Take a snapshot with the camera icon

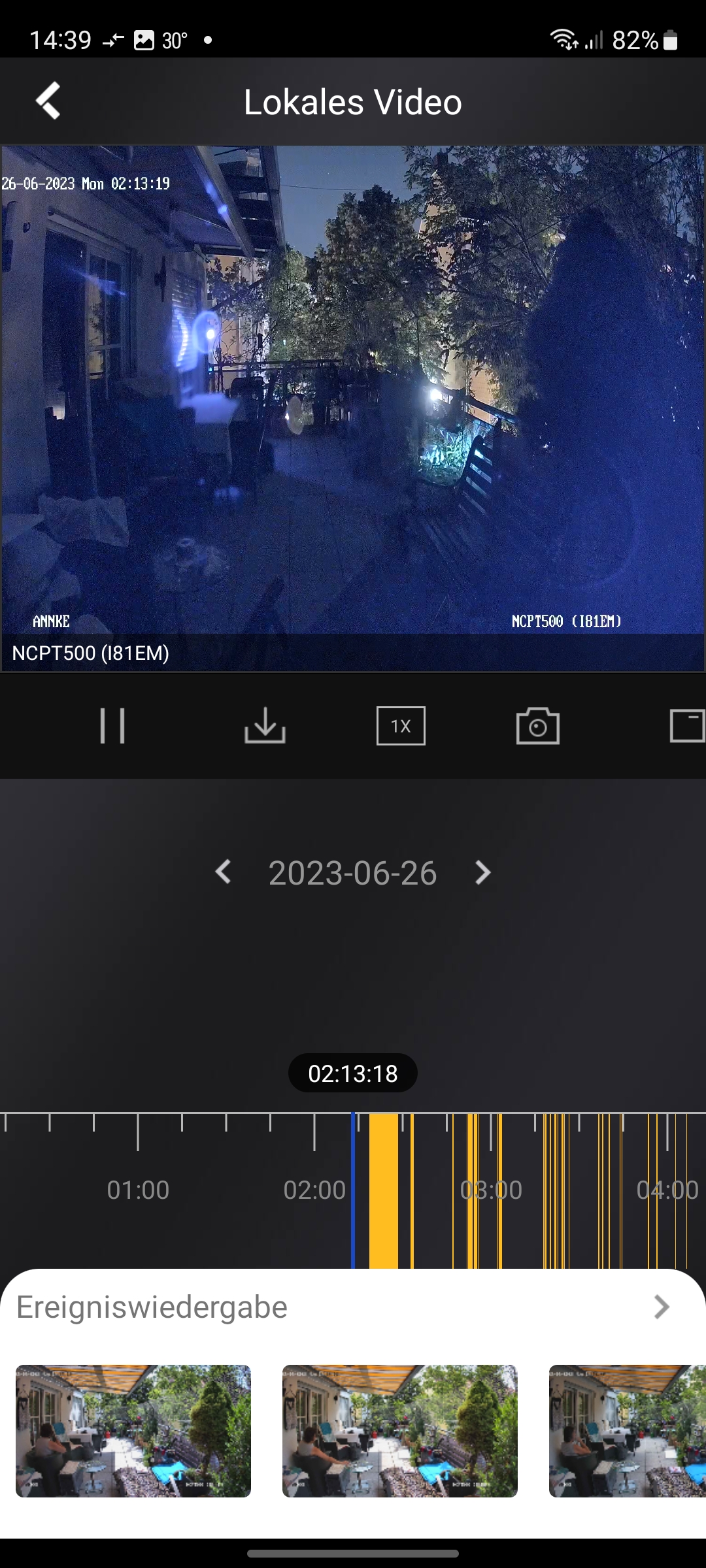537,726
